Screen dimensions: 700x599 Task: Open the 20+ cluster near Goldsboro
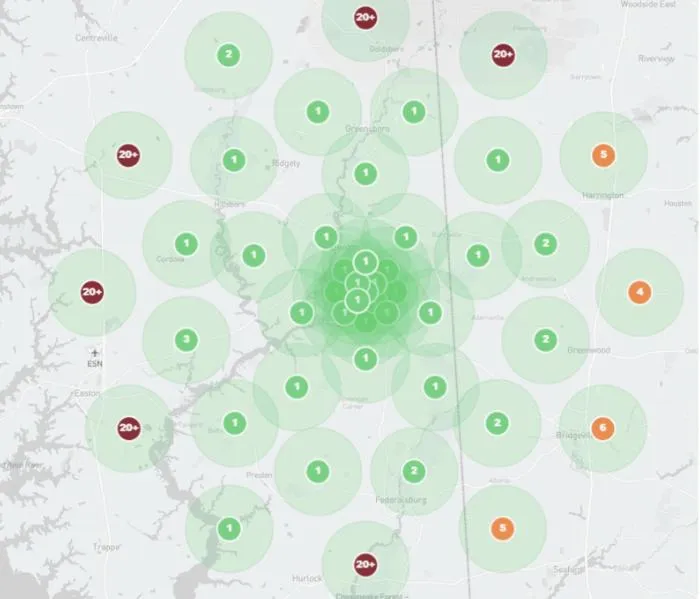click(x=365, y=17)
